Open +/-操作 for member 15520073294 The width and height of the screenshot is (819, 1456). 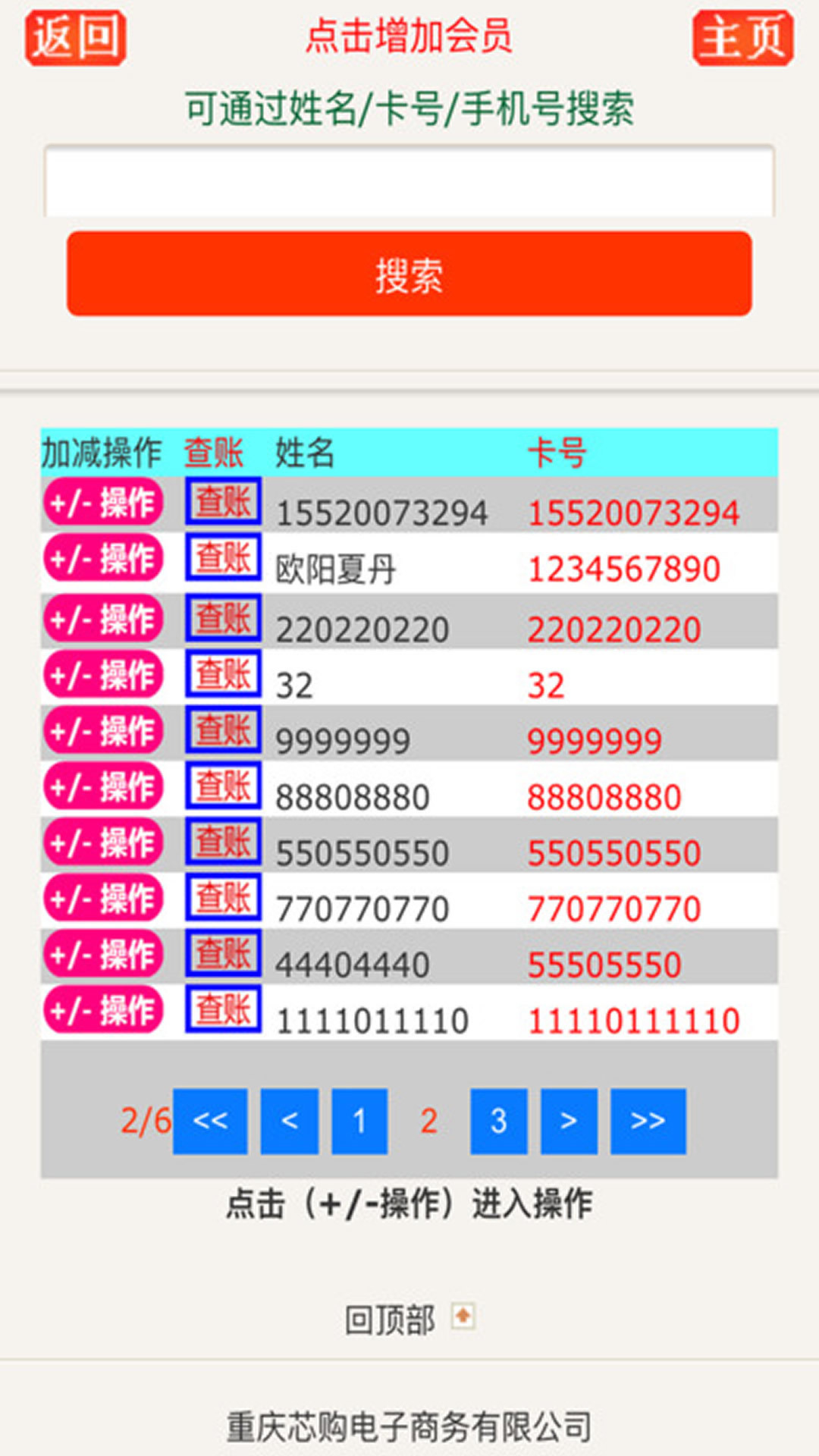(x=103, y=502)
